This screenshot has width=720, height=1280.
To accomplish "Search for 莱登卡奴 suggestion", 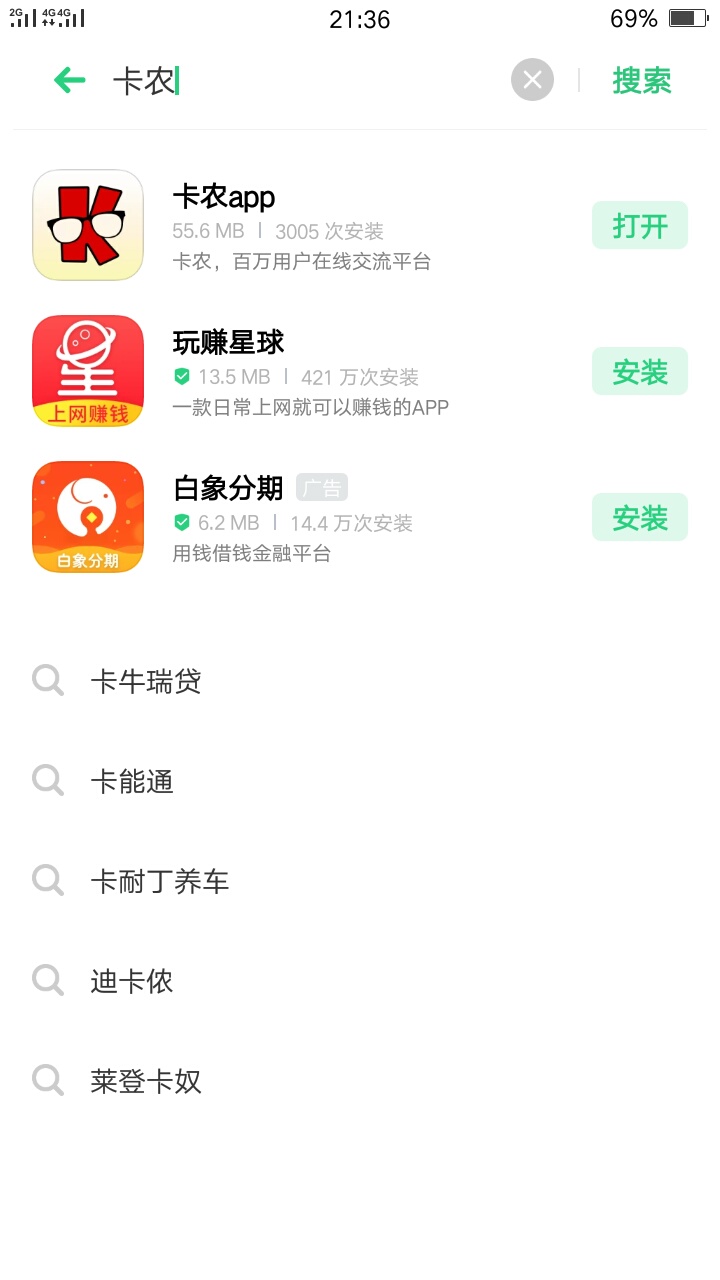I will 360,1081.
